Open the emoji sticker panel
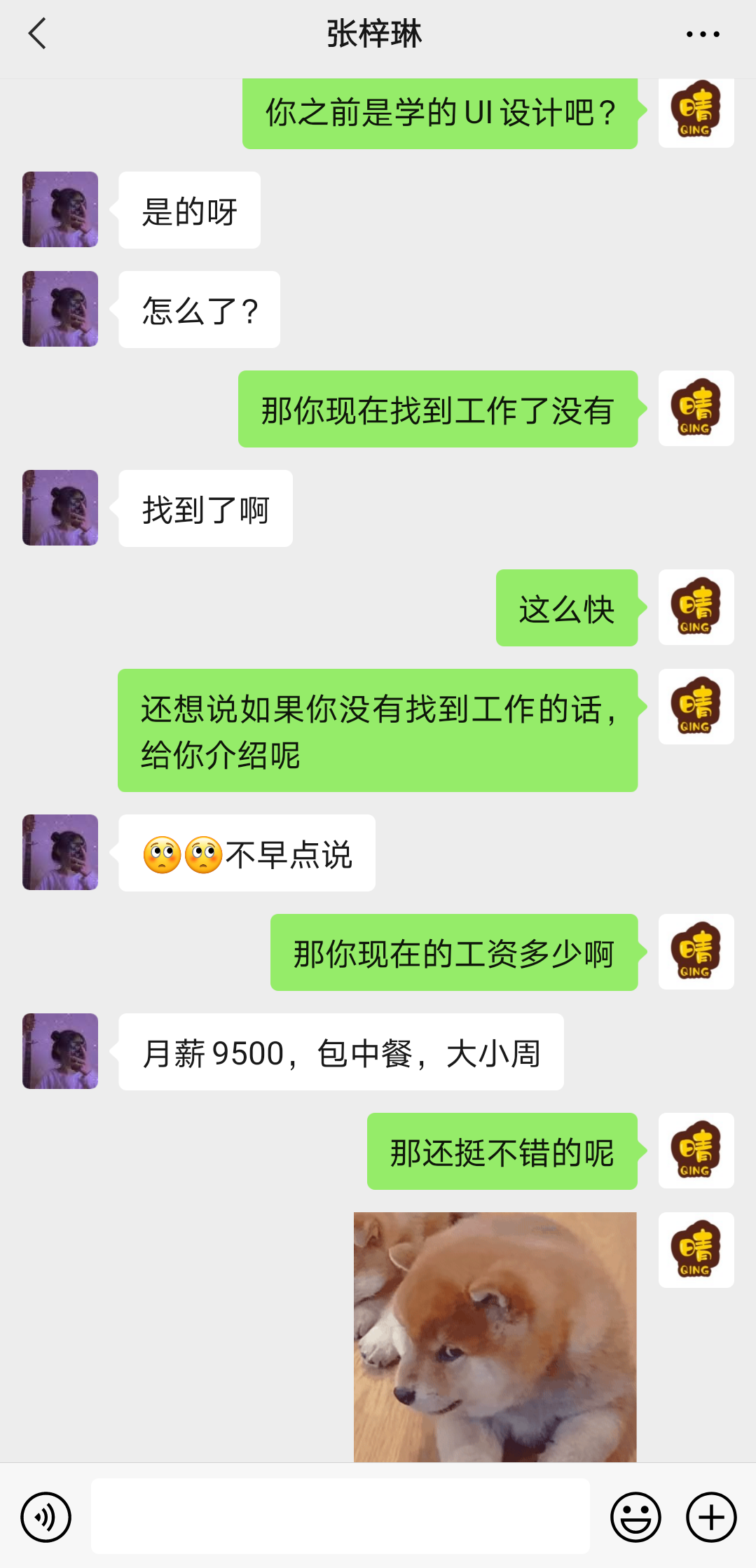Image resolution: width=756 pixels, height=1568 pixels. pos(635,1518)
